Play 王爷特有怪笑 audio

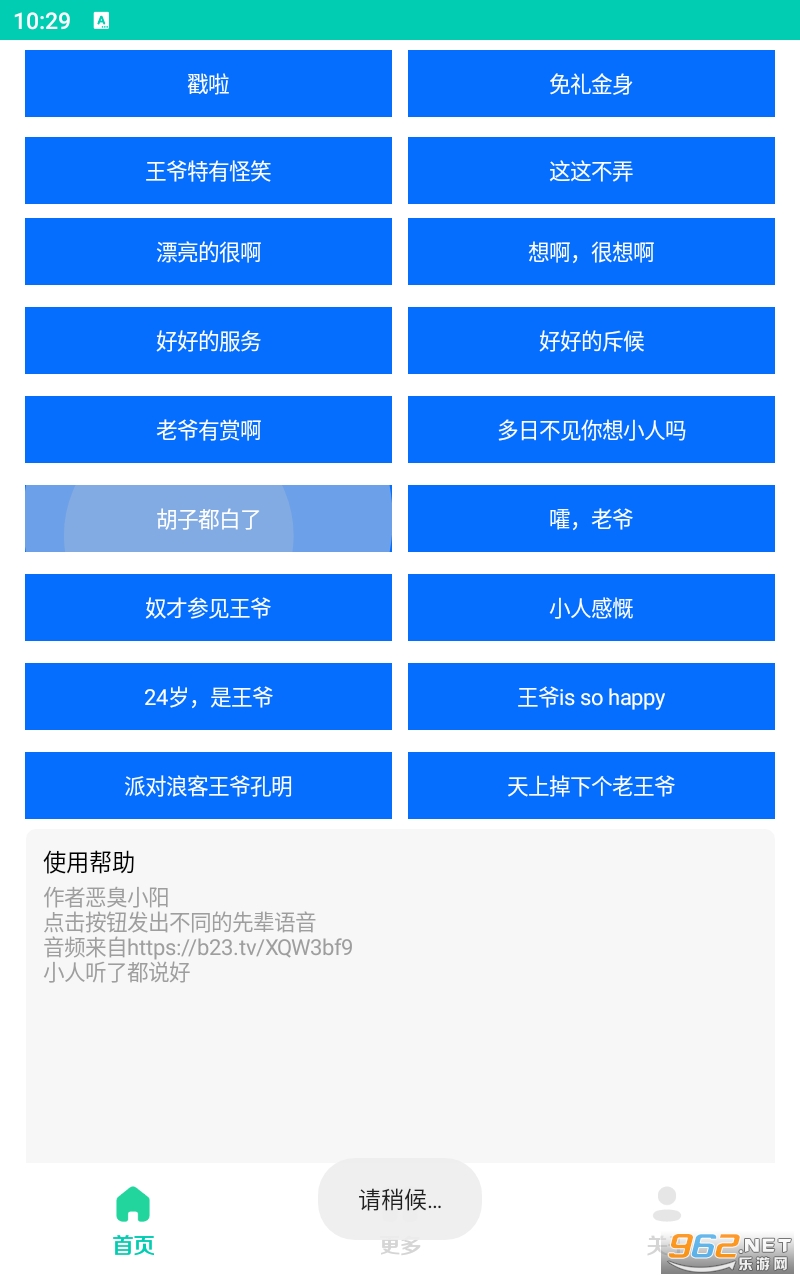(208, 171)
